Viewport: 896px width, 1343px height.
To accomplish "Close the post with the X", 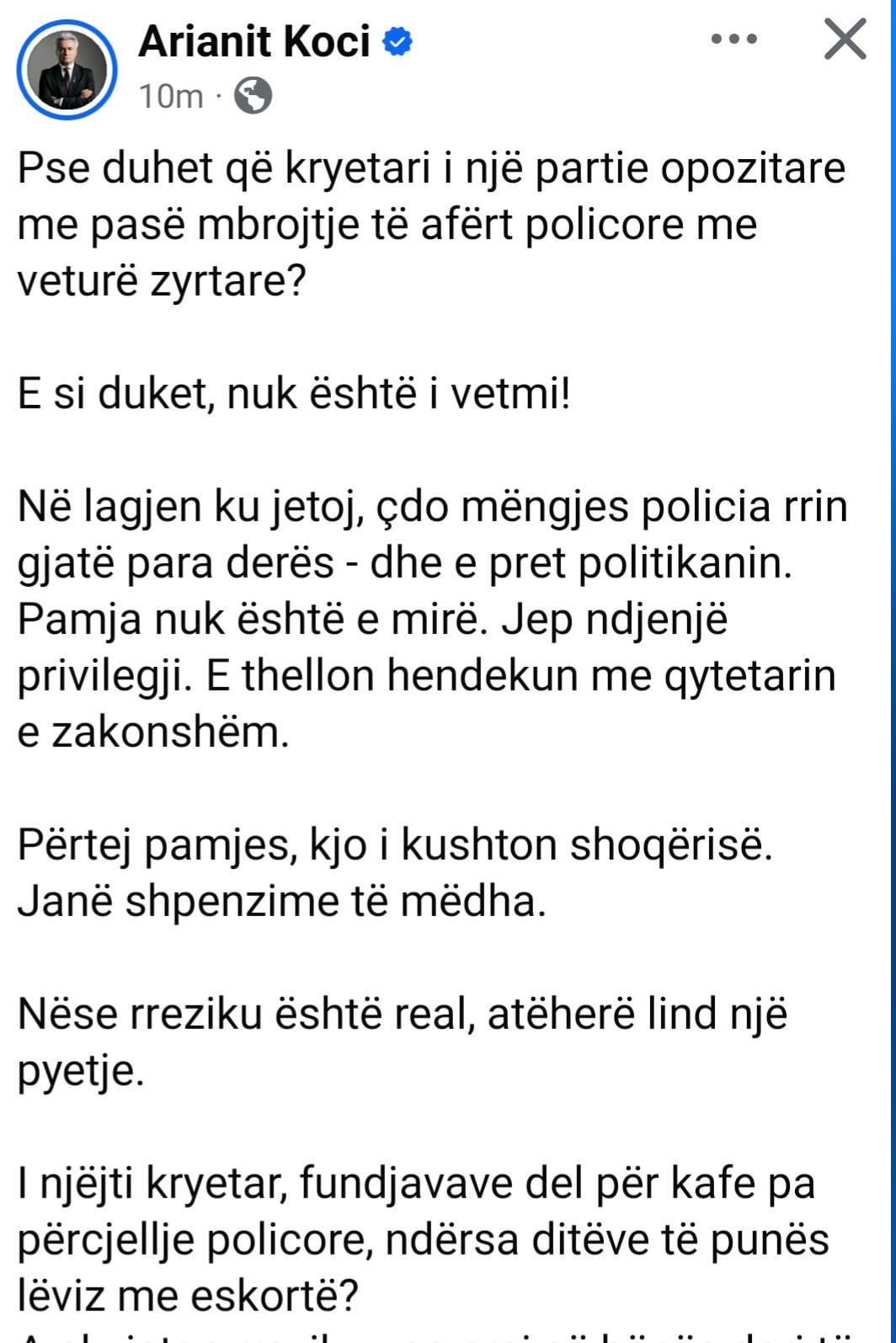I will pyautogui.click(x=845, y=40).
